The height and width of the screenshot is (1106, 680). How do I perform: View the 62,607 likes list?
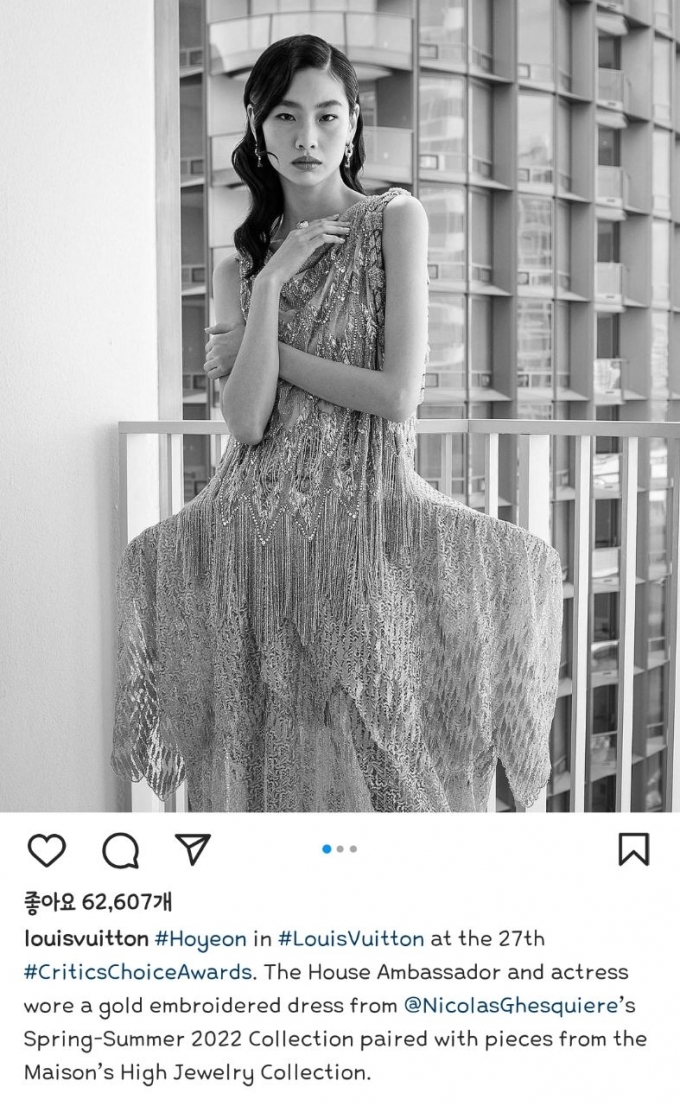(x=98, y=902)
